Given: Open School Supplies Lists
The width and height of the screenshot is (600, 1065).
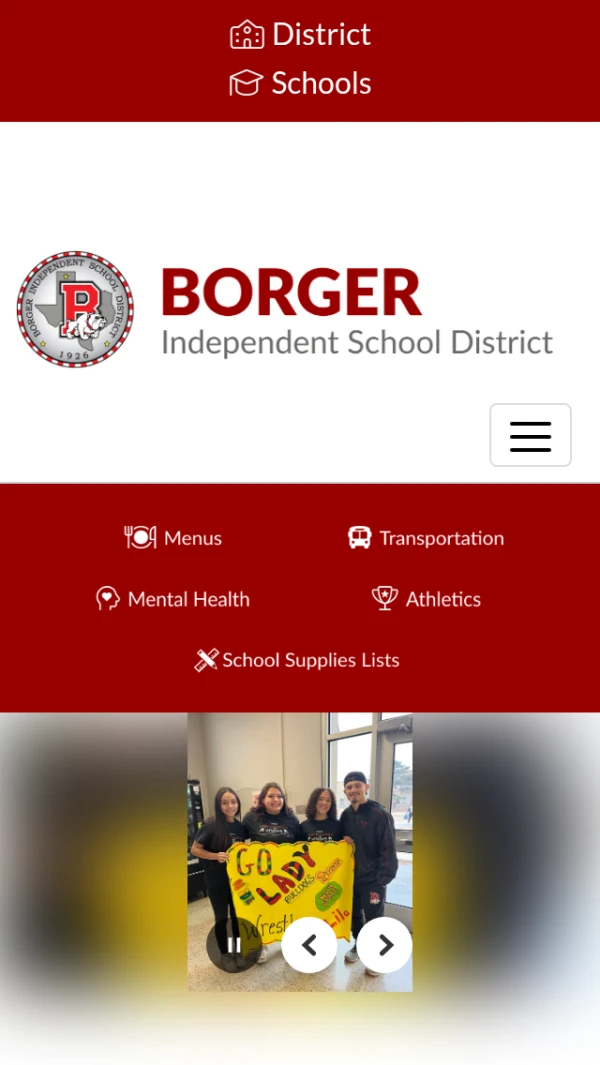Looking at the screenshot, I should (298, 660).
